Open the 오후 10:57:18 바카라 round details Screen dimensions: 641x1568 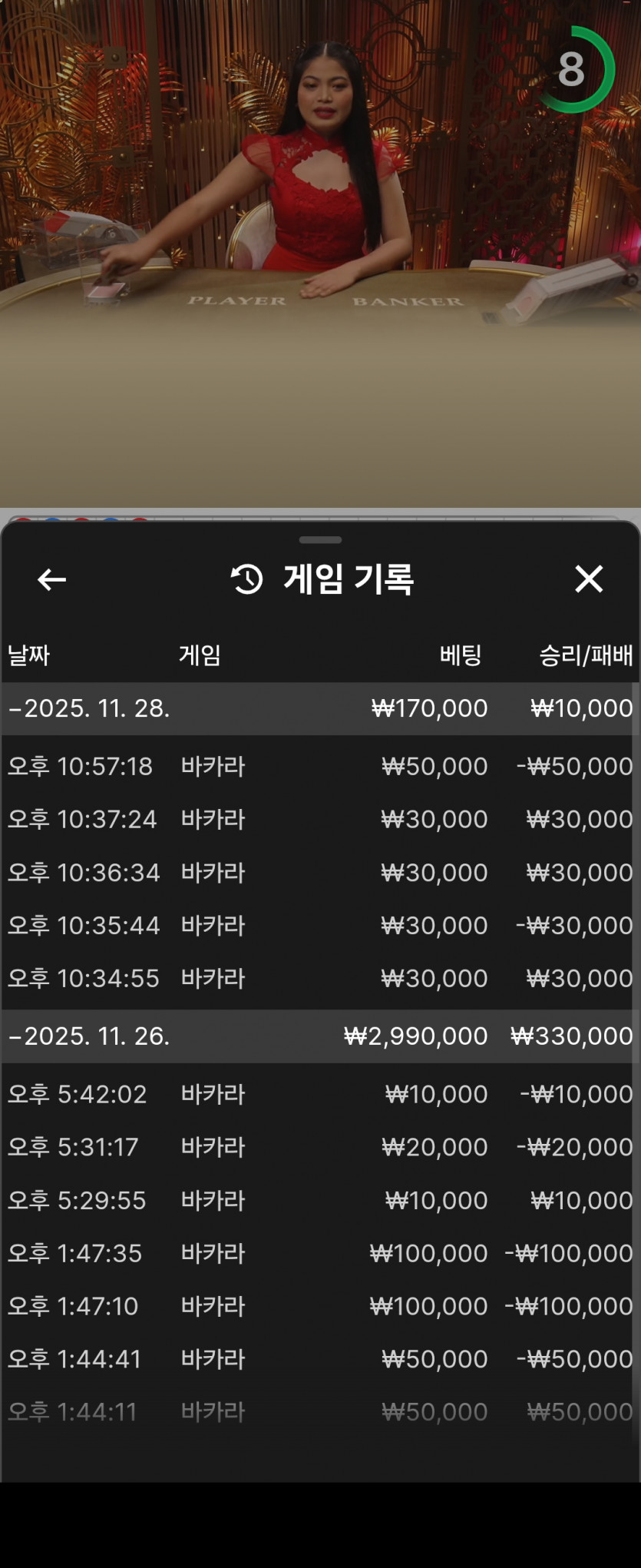click(320, 767)
